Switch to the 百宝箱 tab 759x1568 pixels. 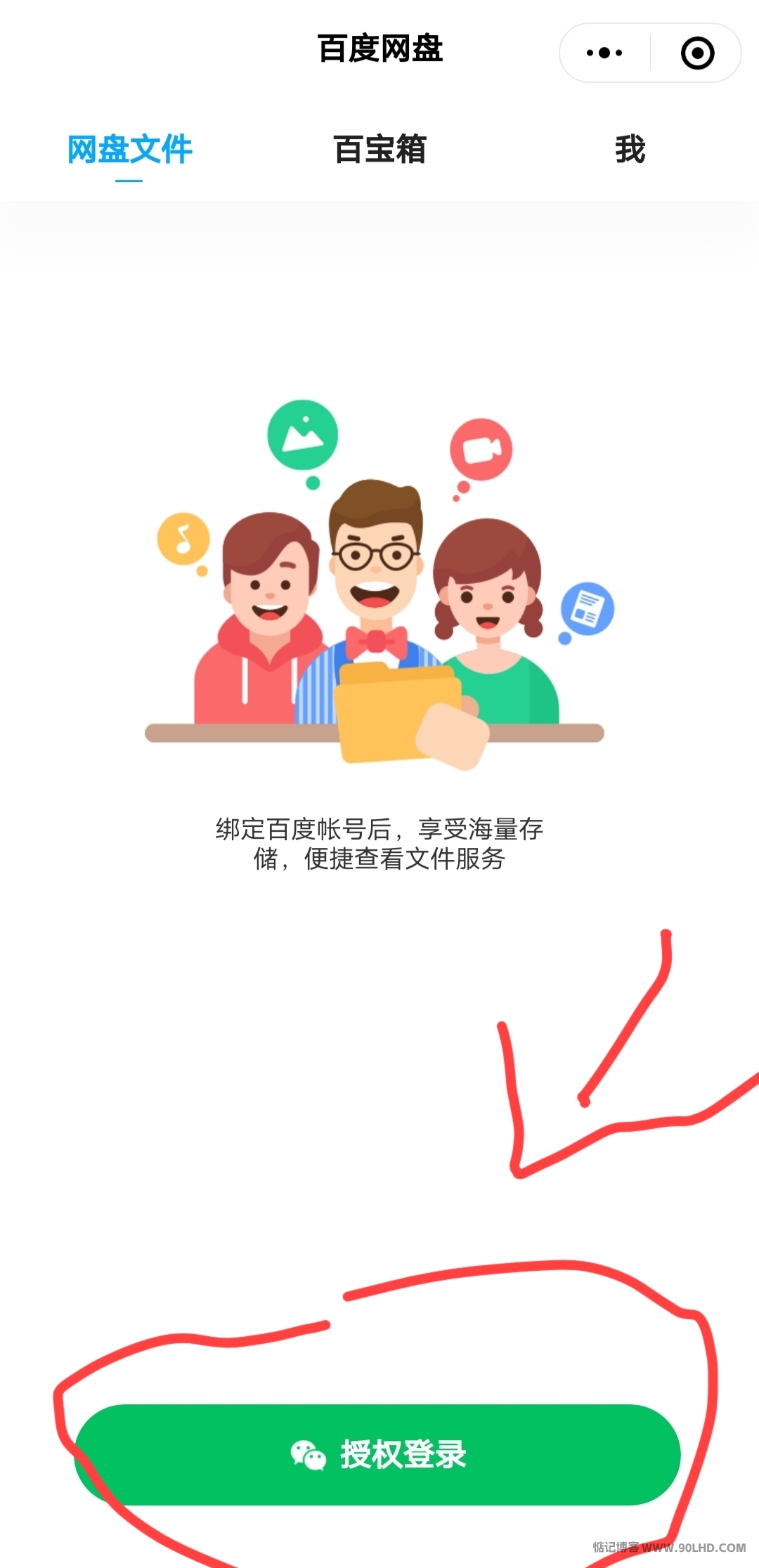tap(379, 150)
